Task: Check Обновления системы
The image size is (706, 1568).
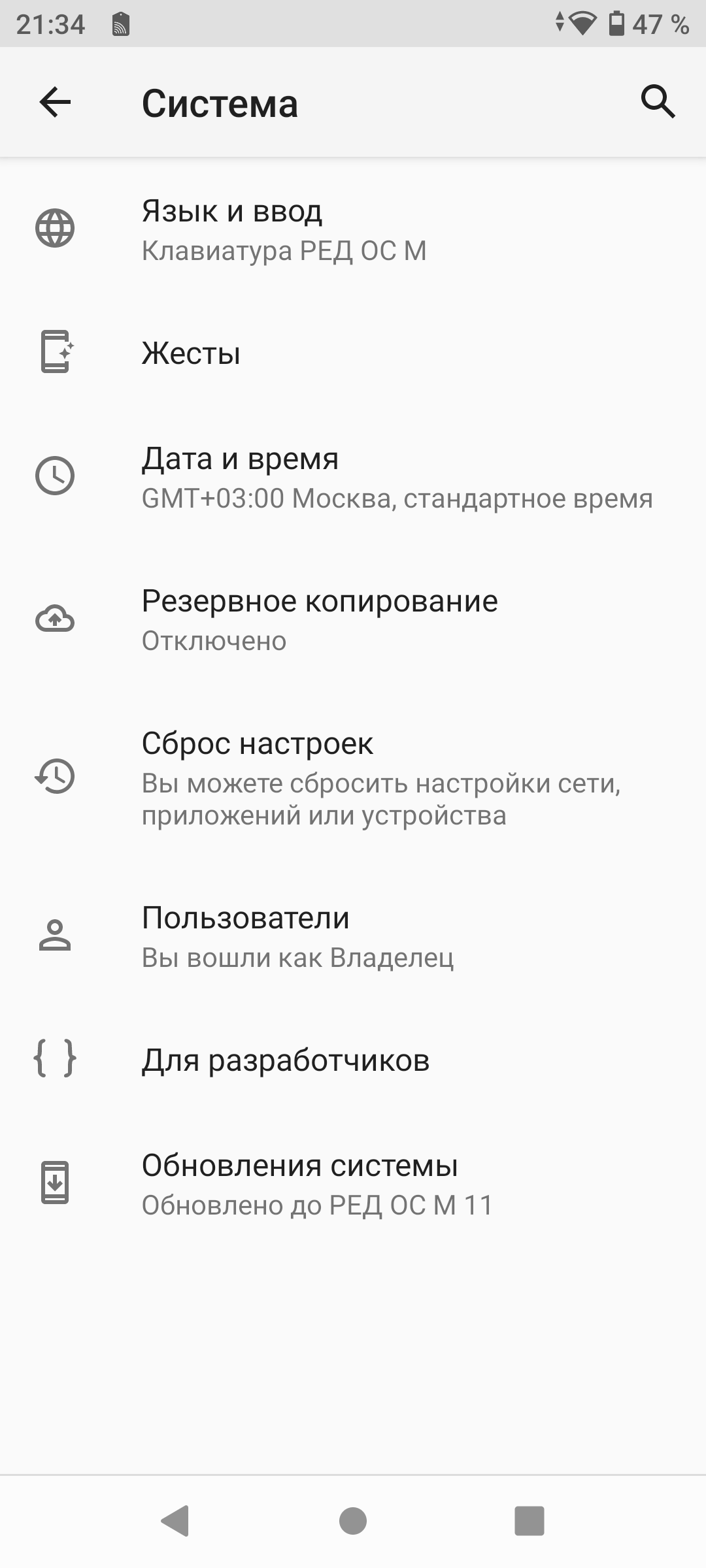Action: (353, 1184)
